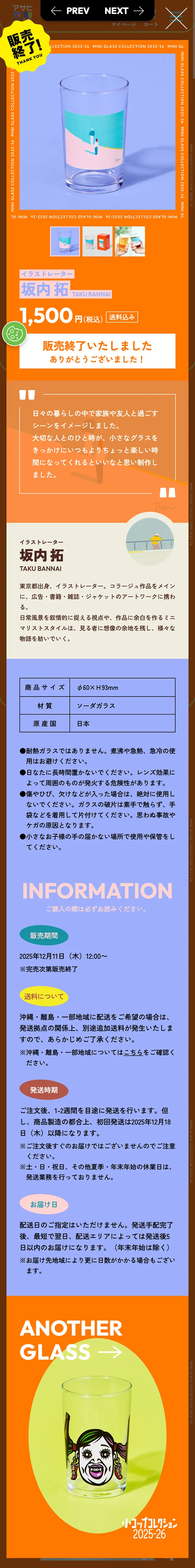Open the cookie settings icon
The image size is (195, 1568).
pyautogui.click(x=13, y=333)
